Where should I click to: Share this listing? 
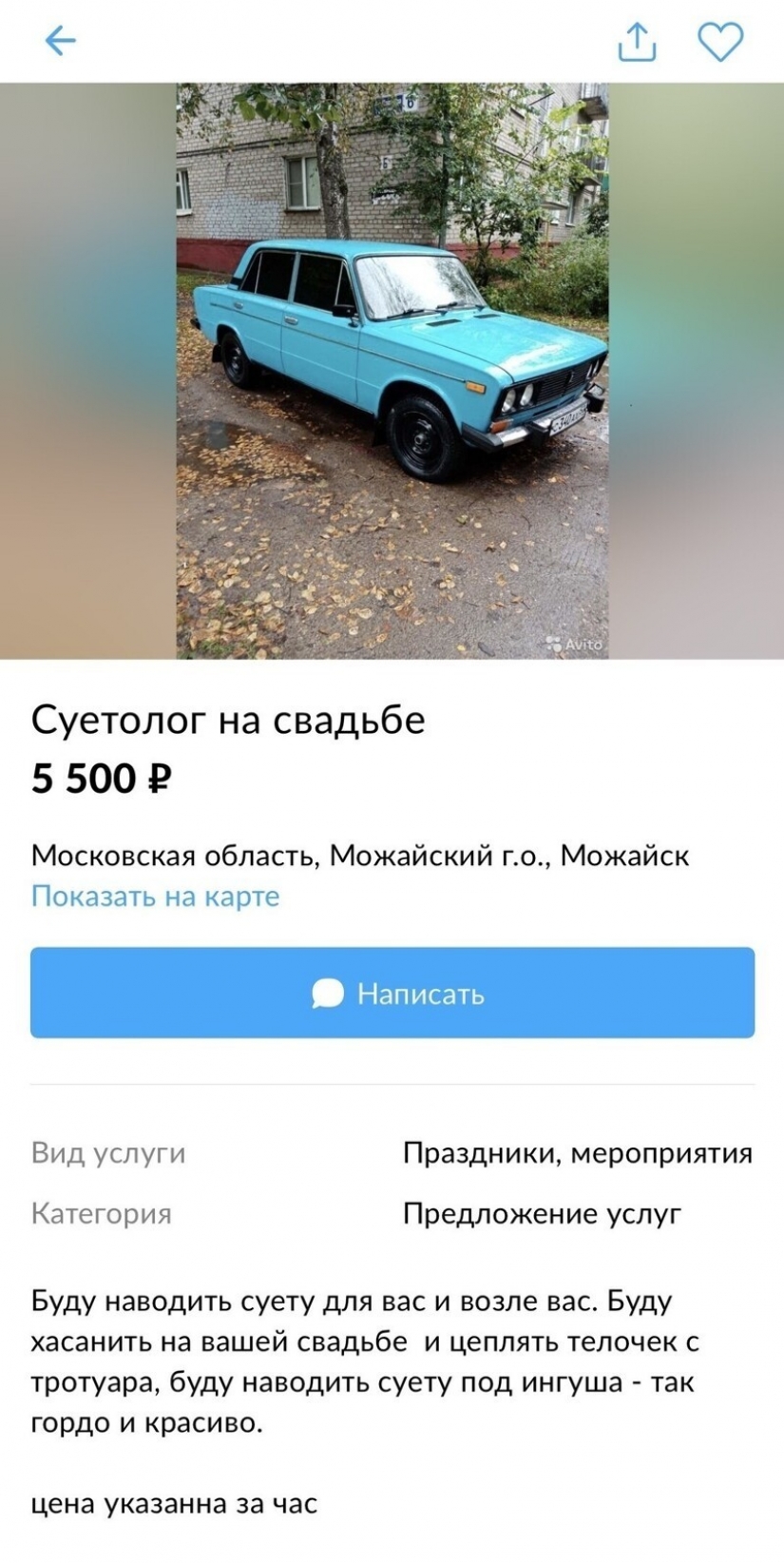636,42
